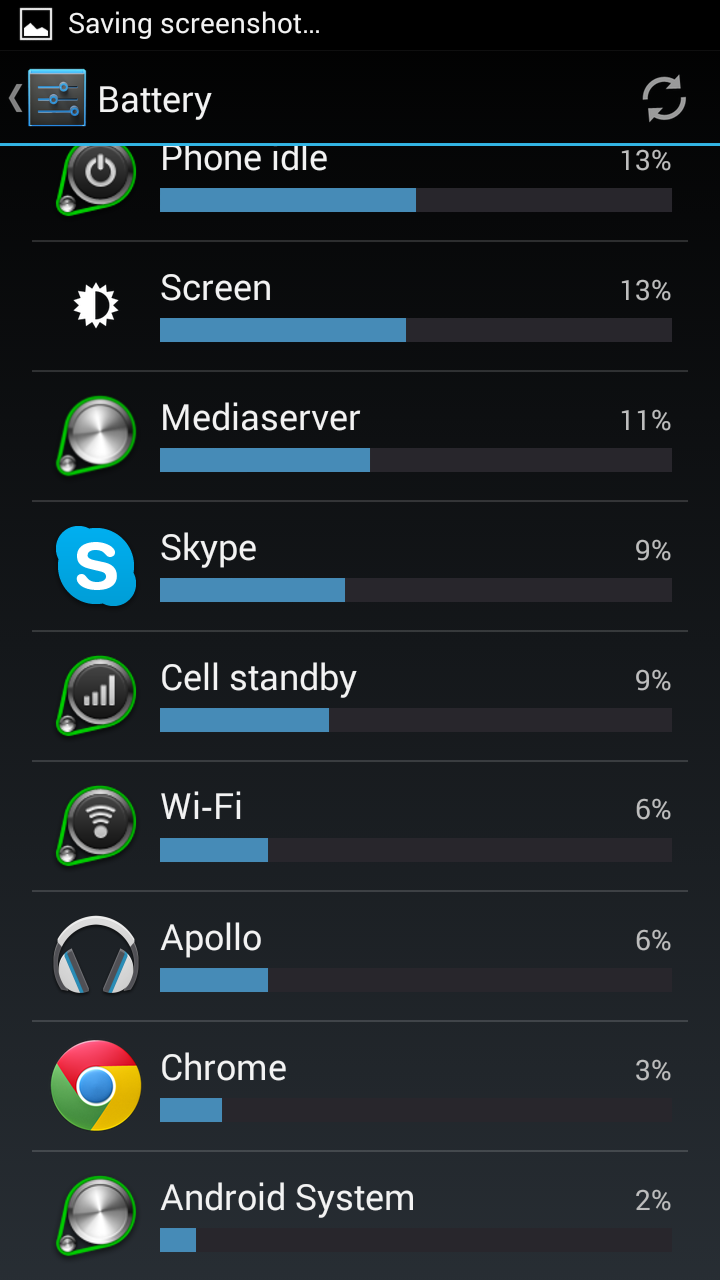The image size is (720, 1280).
Task: View Mediaserver battery usage details
Action: coord(360,436)
